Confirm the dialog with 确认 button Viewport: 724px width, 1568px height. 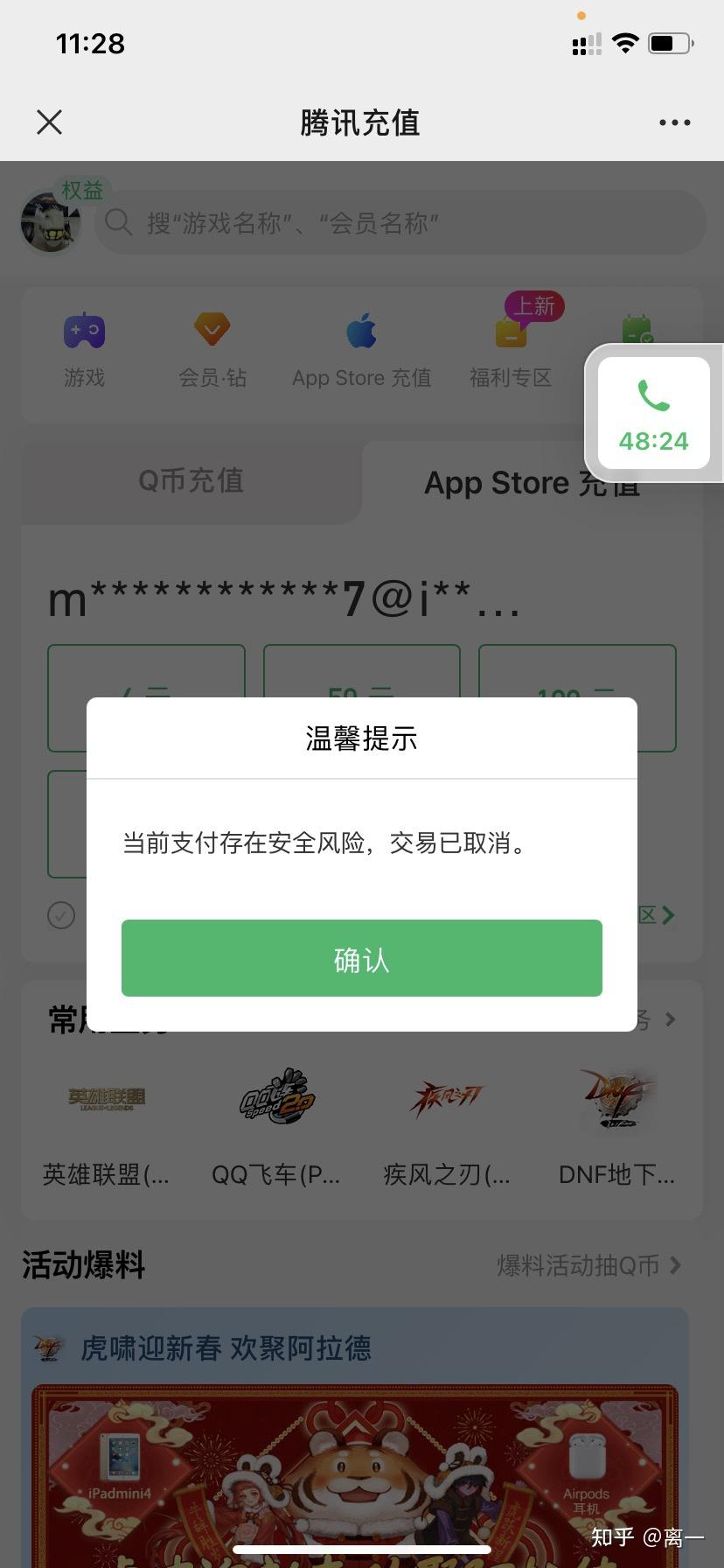click(362, 958)
